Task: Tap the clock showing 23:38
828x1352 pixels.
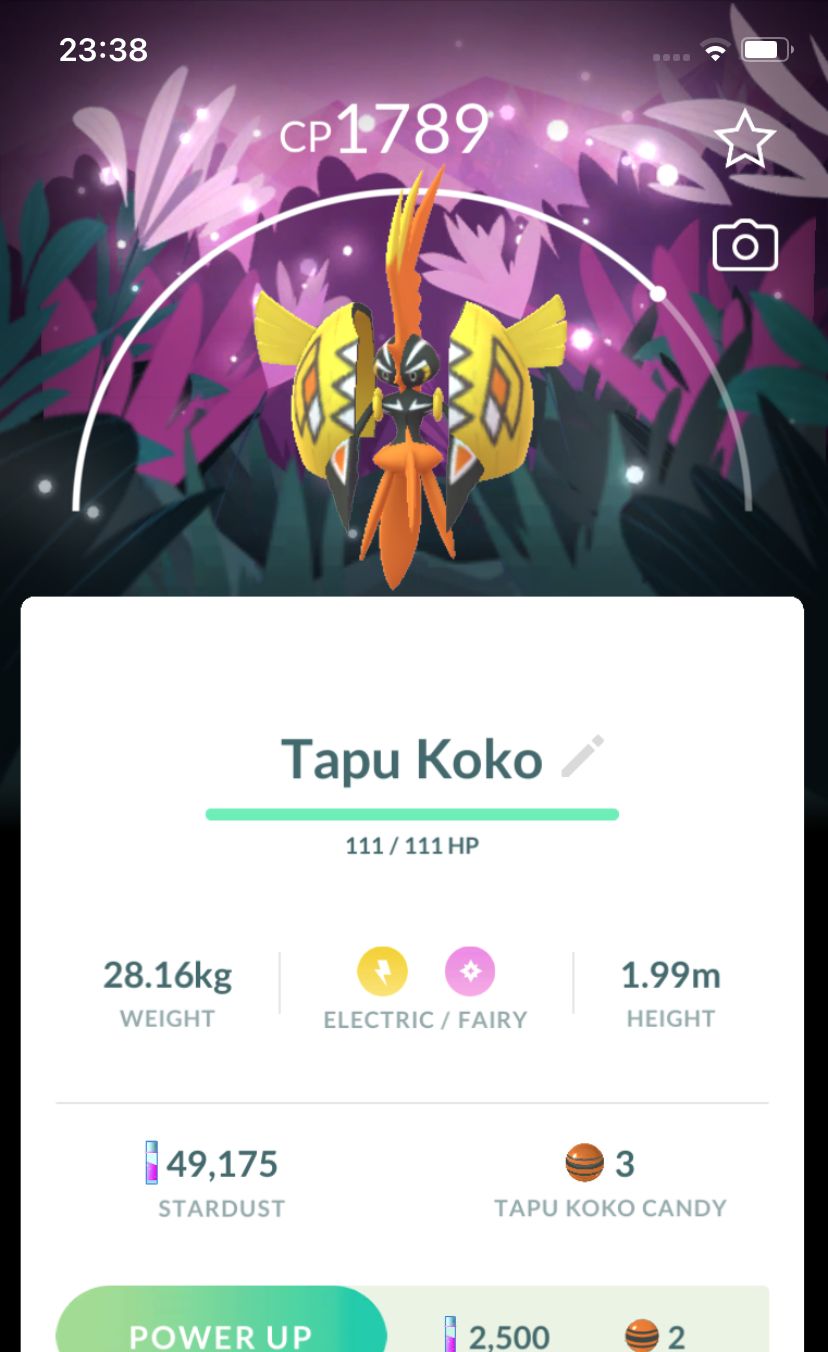Action: (104, 48)
